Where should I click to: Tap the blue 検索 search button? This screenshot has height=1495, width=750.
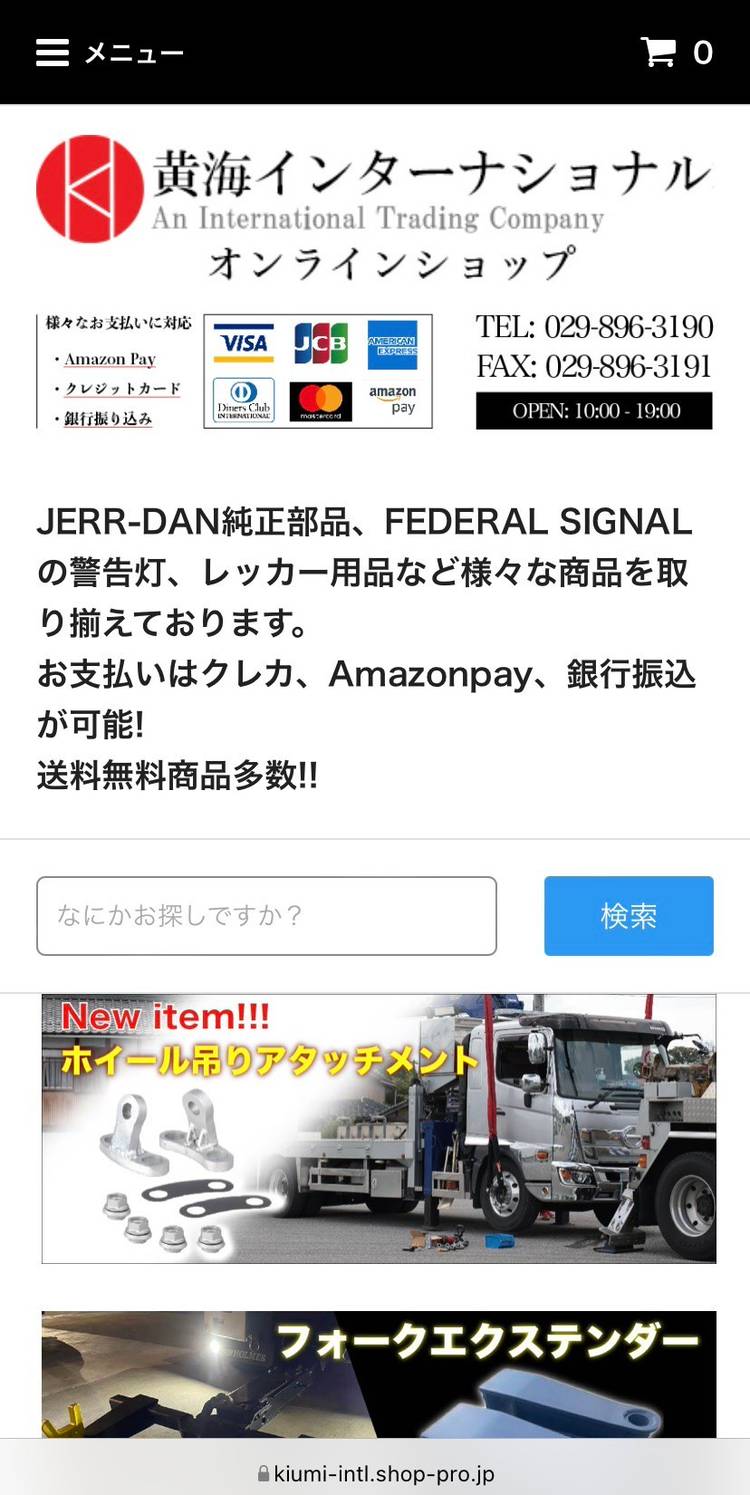628,916
